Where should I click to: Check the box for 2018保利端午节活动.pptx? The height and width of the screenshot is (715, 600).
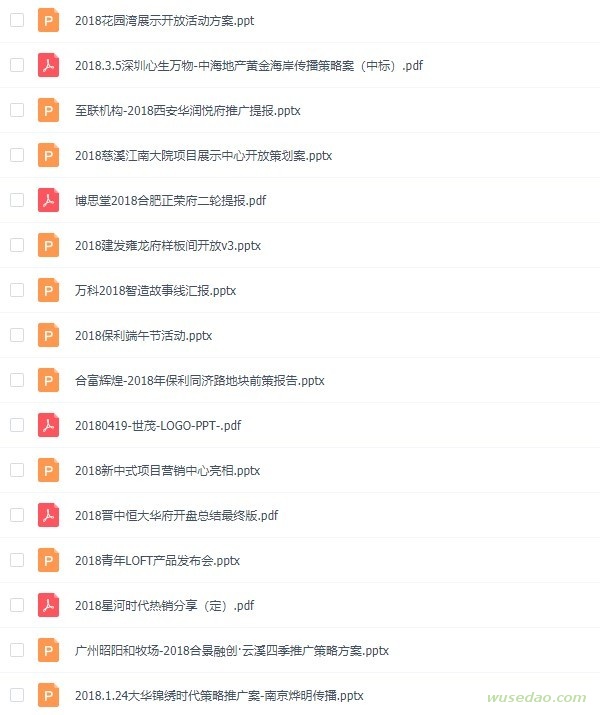coord(17,335)
